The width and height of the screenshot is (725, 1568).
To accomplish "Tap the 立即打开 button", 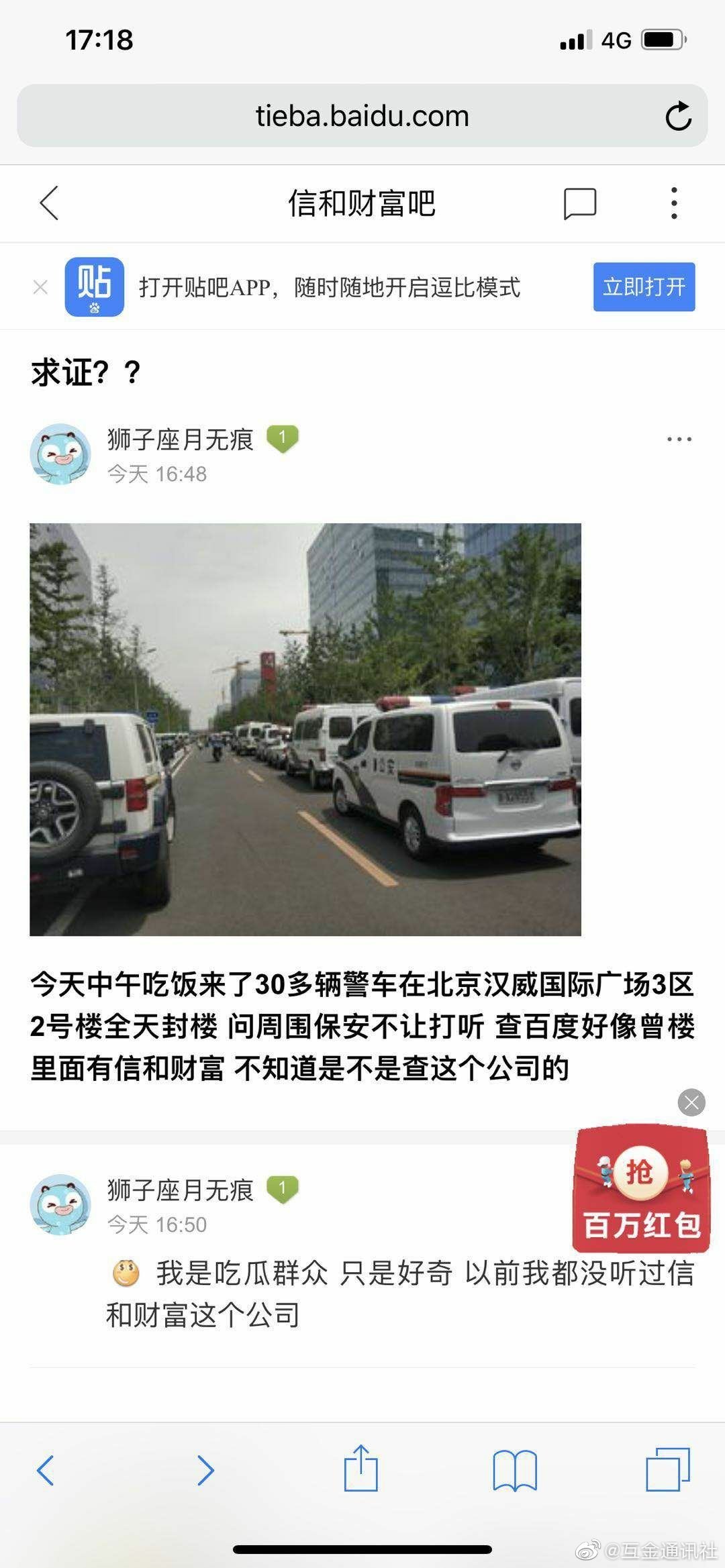I will pos(643,287).
